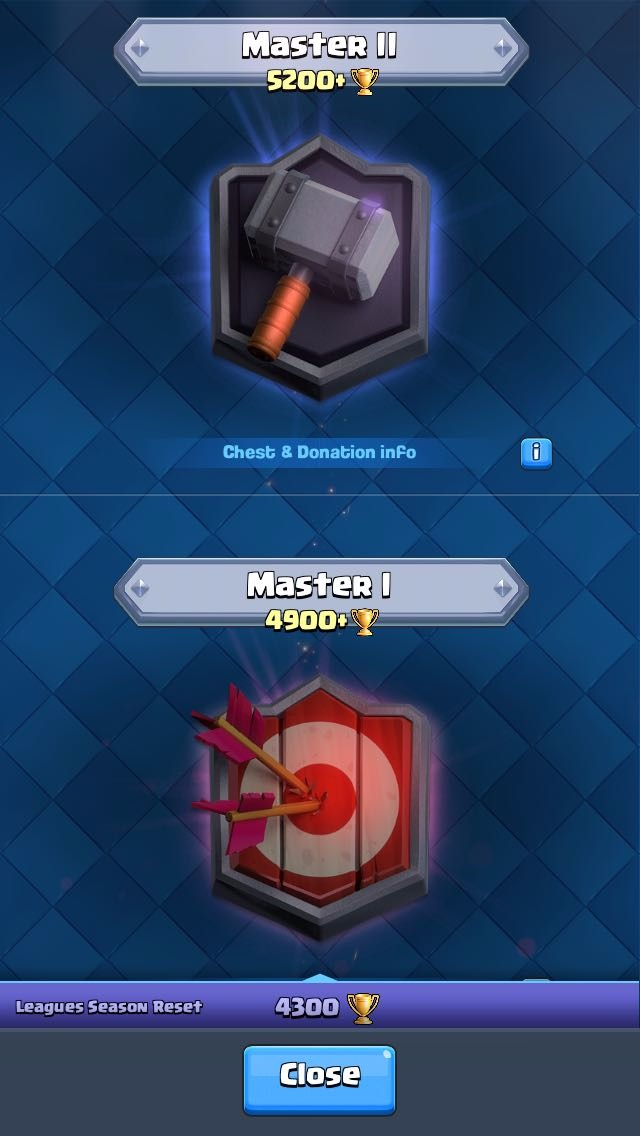Close the leagues screen
Viewport: 640px width, 1136px height.
[319, 1078]
